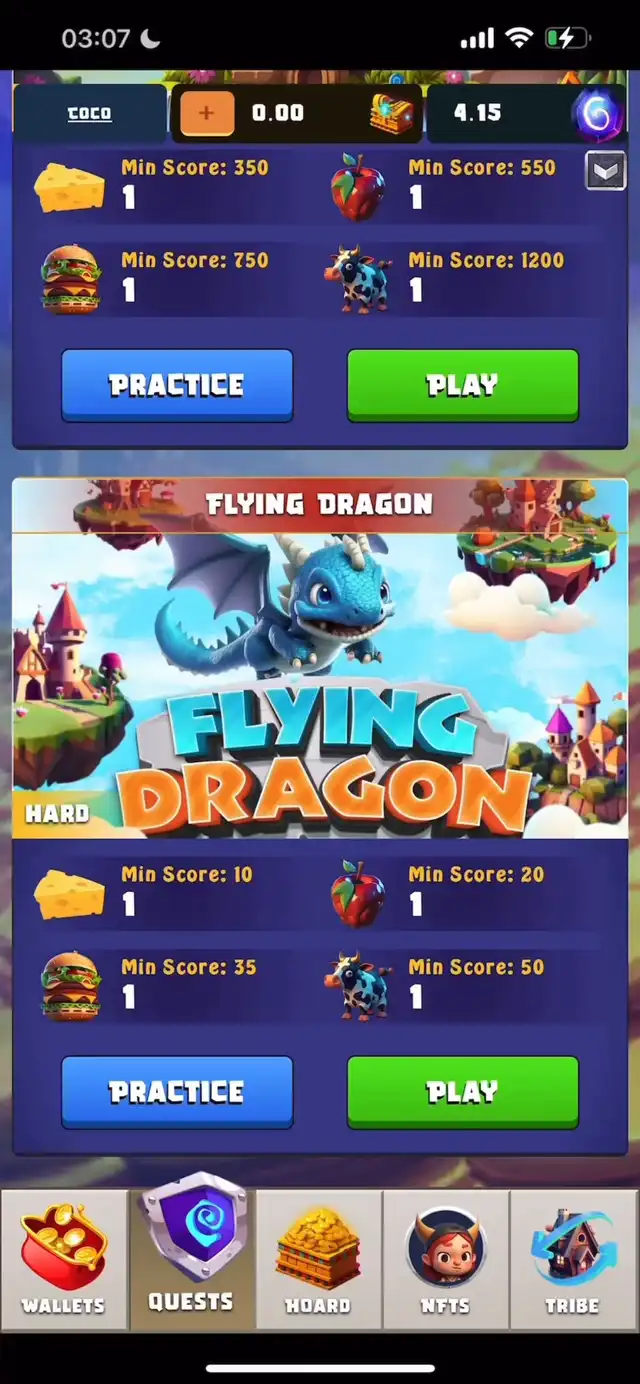Image resolution: width=640 pixels, height=1384 pixels.
Task: Collapse the card using the chevron icon
Action: pos(605,171)
